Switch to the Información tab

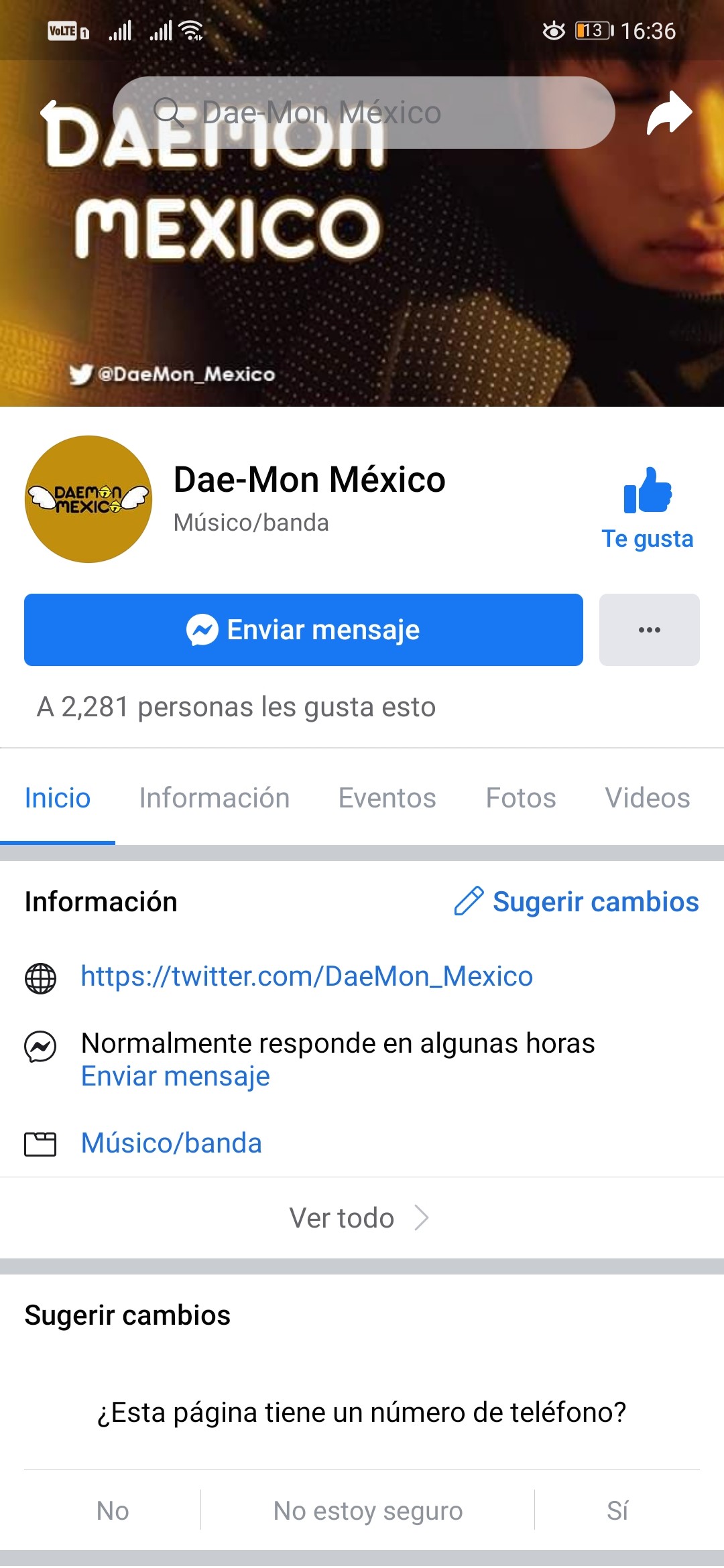[x=215, y=798]
